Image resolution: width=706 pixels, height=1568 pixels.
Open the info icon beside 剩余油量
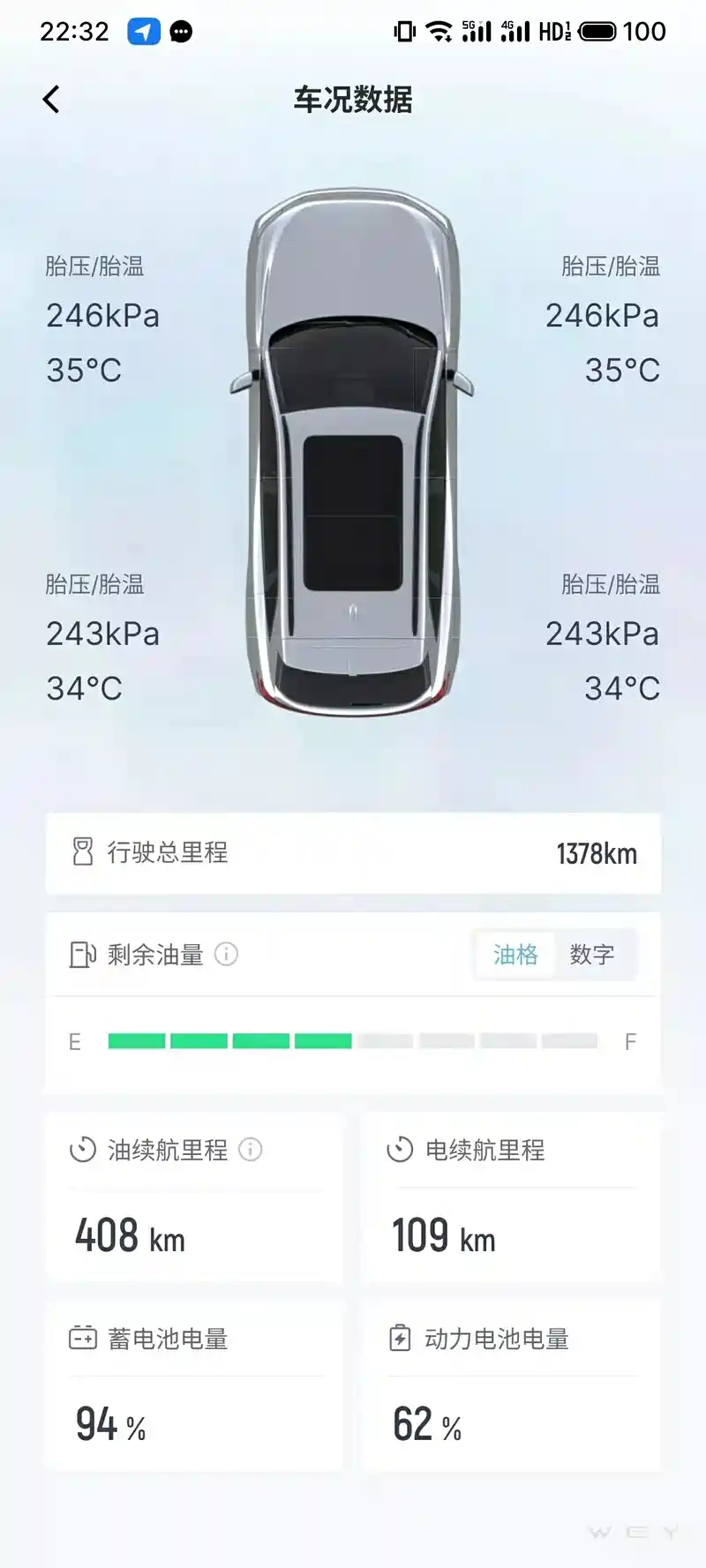click(227, 954)
